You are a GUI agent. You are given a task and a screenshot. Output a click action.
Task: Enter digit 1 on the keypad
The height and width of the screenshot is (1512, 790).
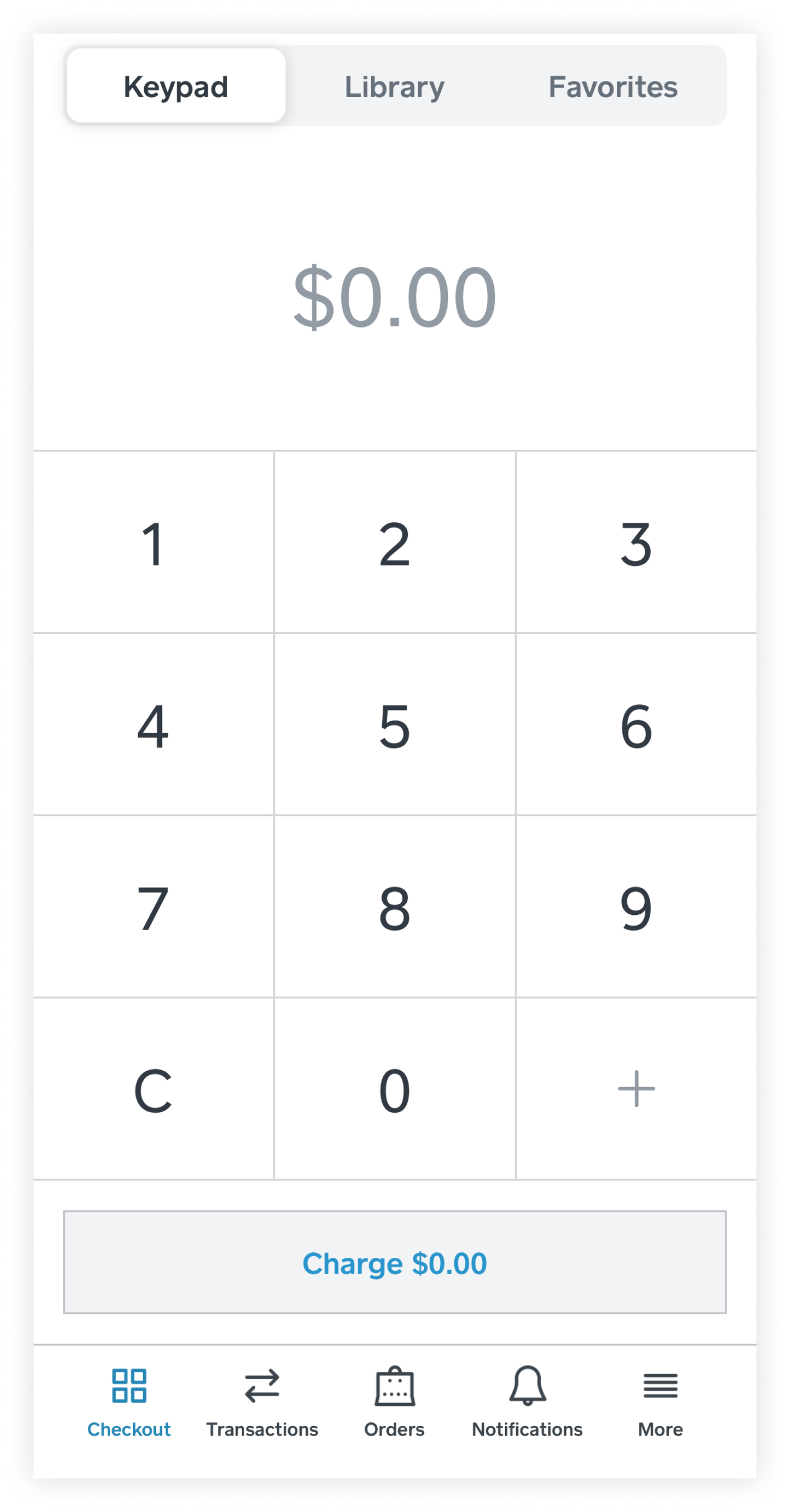pos(153,542)
